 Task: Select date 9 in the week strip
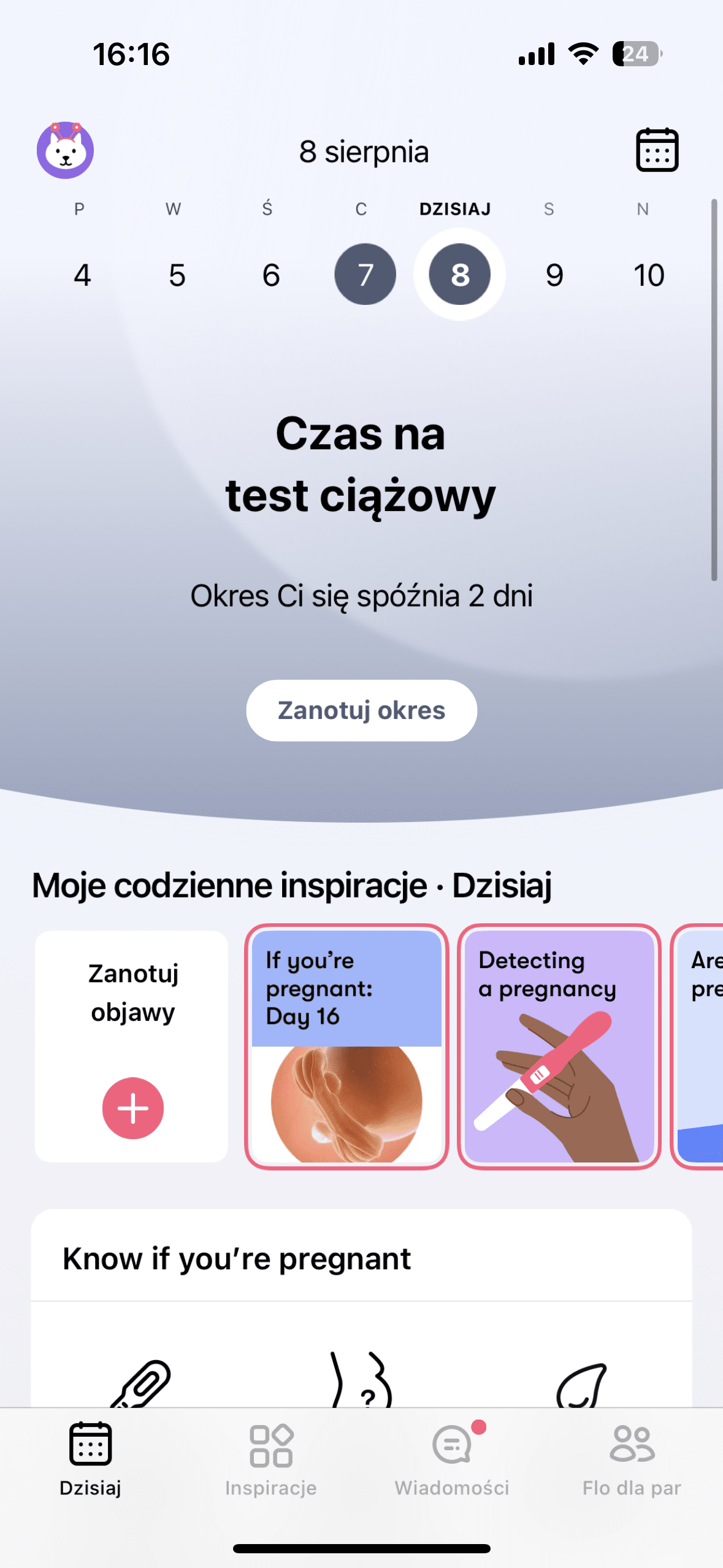pos(554,275)
